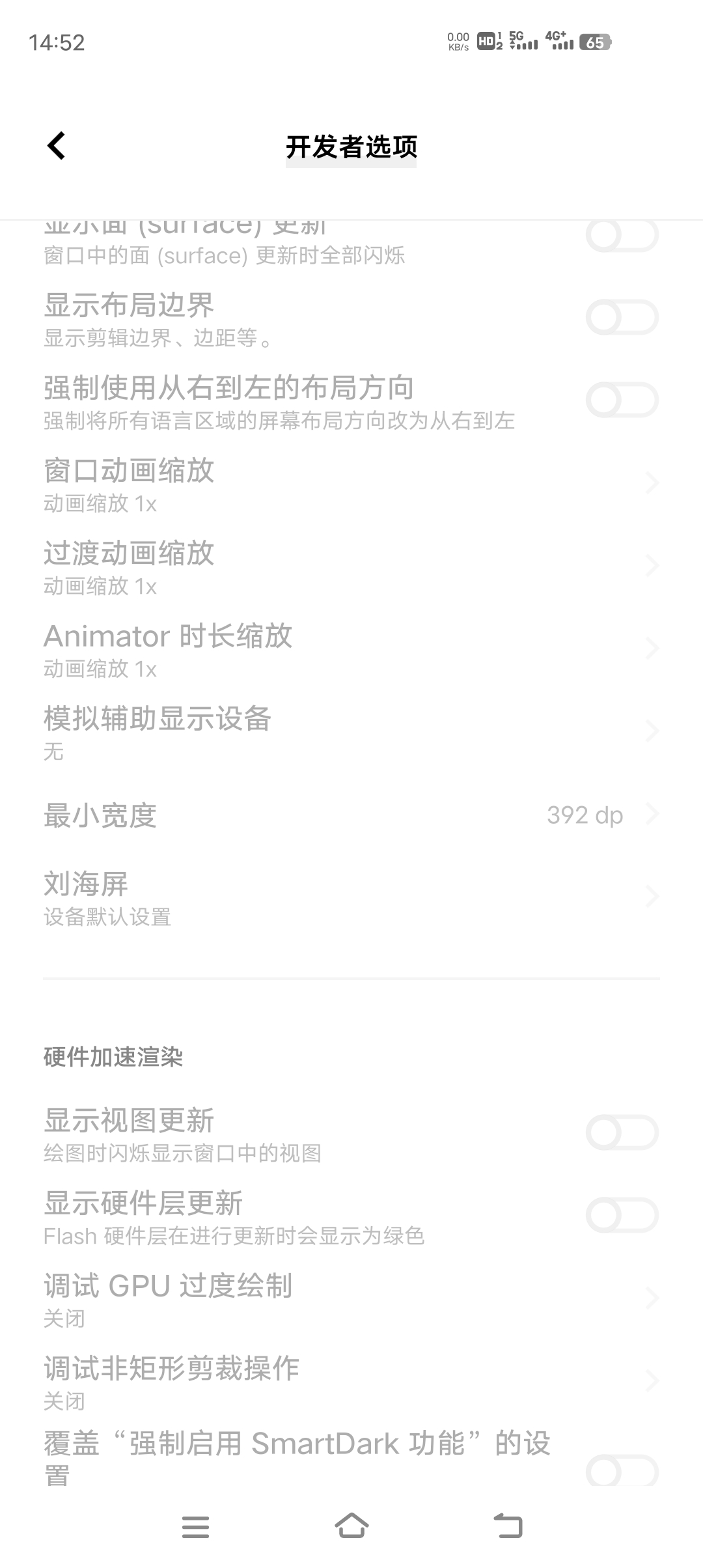Open 最小宽度 setting
This screenshot has height=1568, width=703.
point(351,815)
